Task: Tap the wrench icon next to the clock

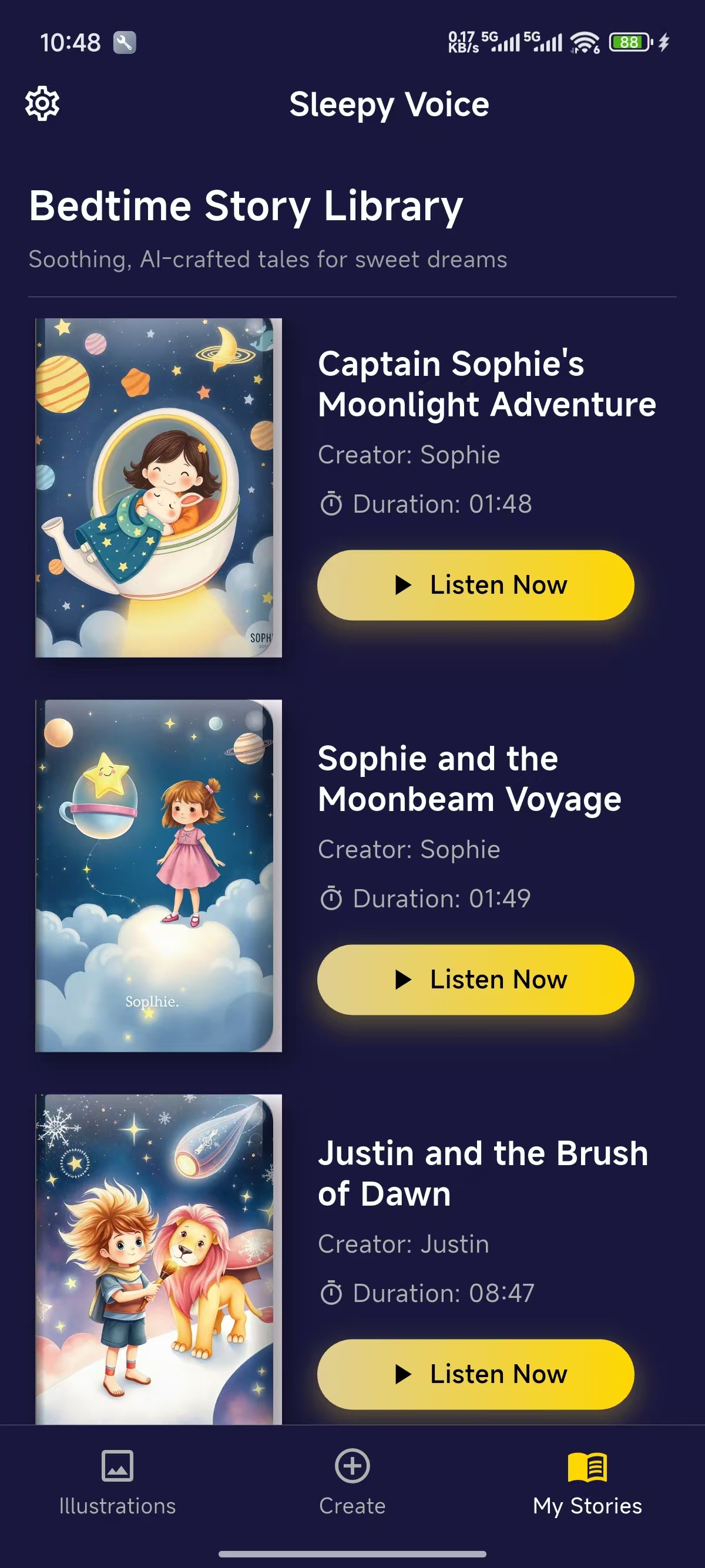Action: (x=125, y=43)
